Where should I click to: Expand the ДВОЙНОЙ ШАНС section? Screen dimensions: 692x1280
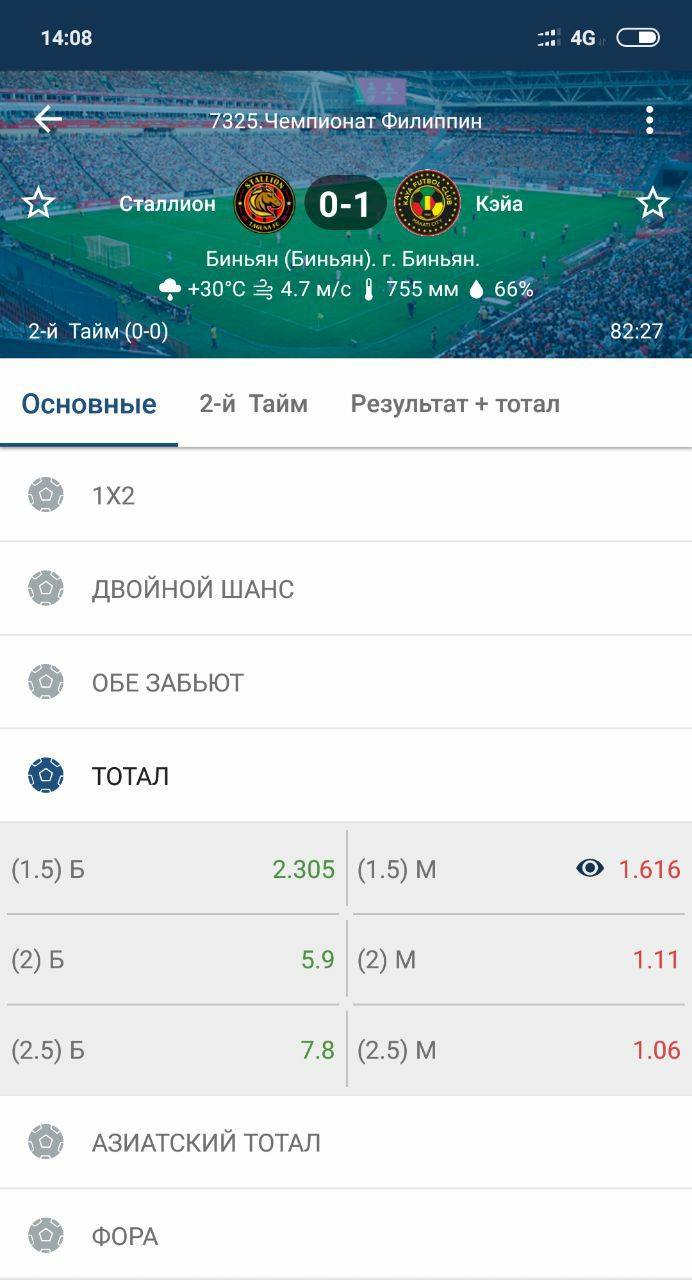coord(346,589)
